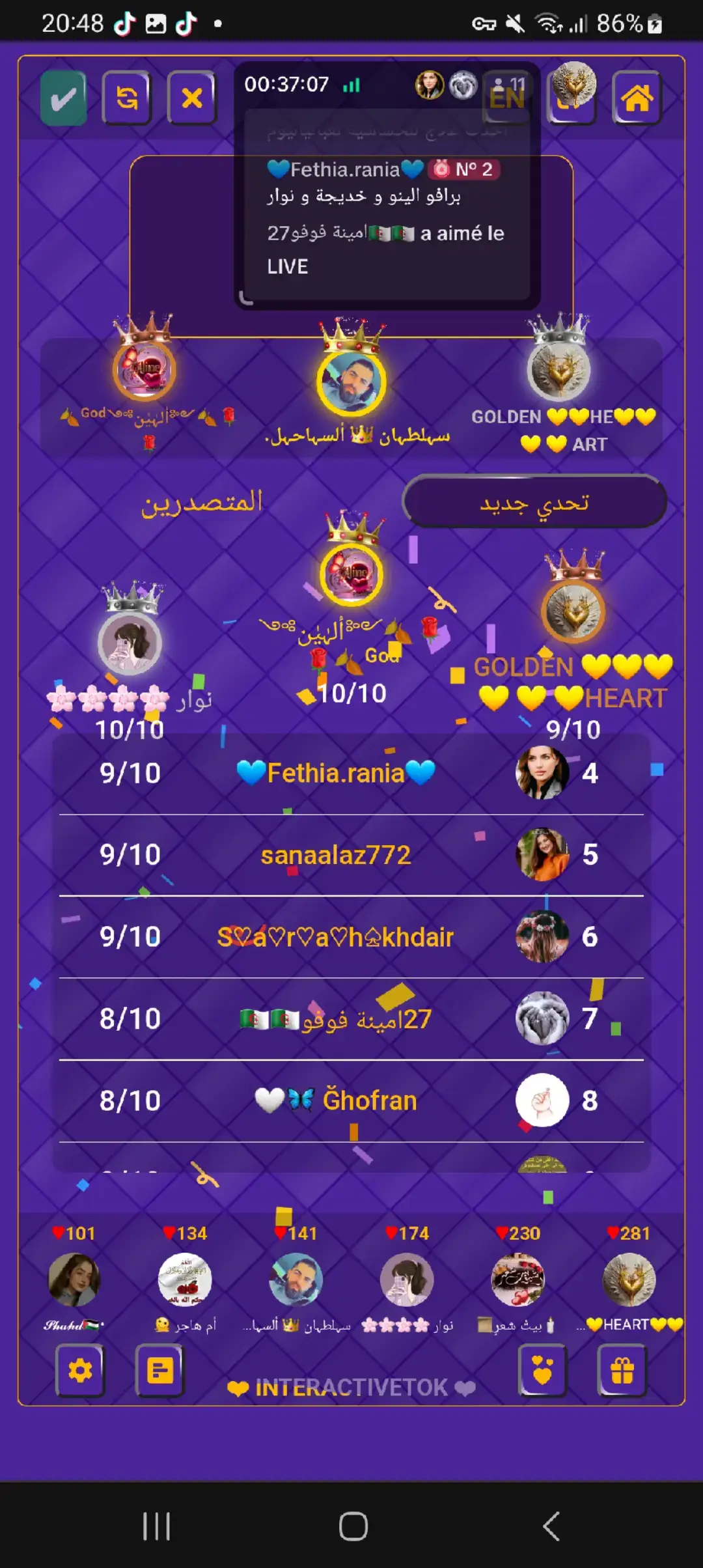Tap the green checkmark button
The image size is (703, 1568).
(63, 98)
